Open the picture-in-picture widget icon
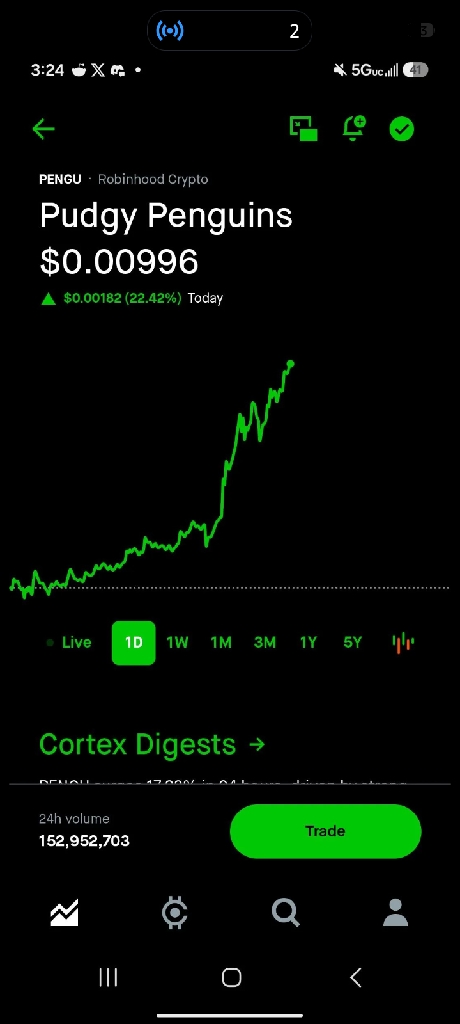The image size is (460, 1024). click(303, 129)
